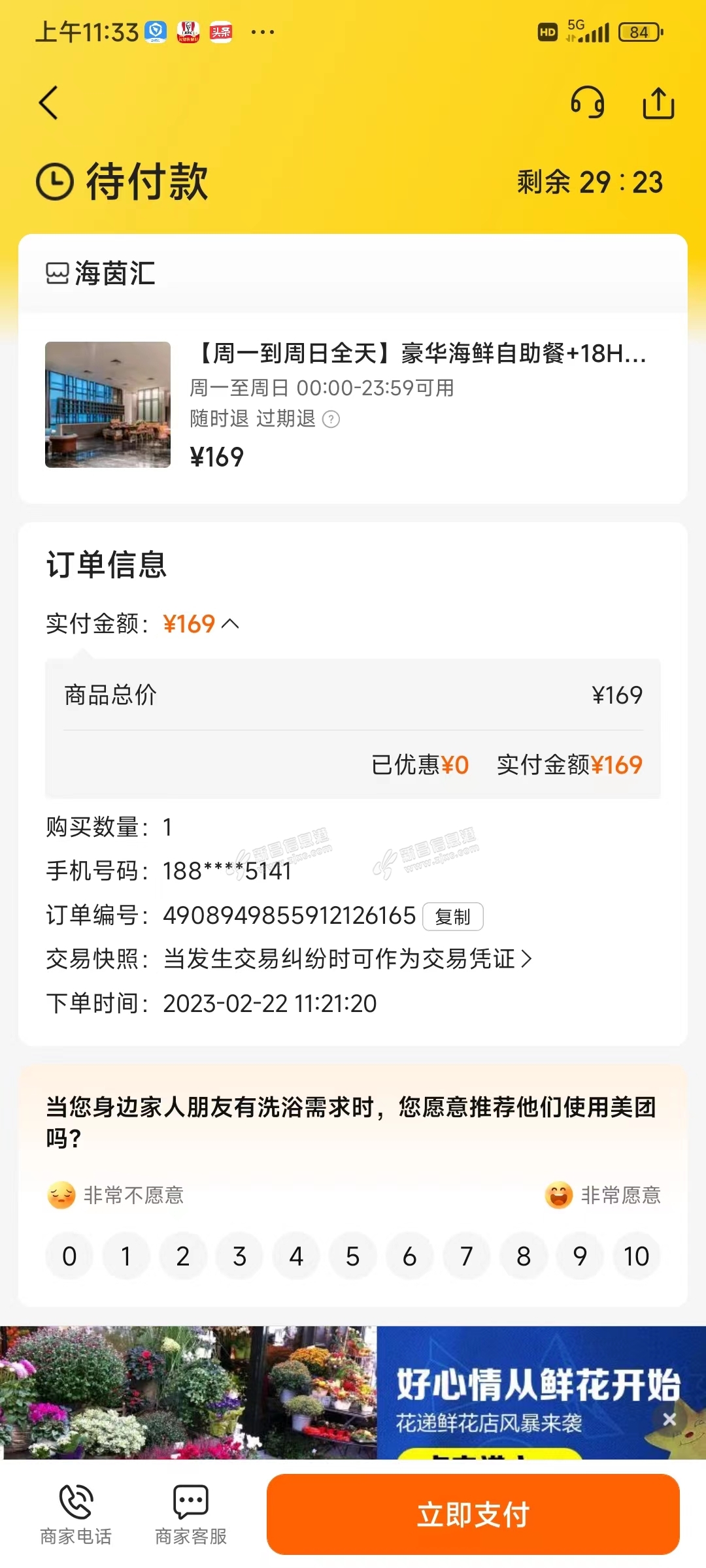706x1568 pixels.
Task: Show the 随时退 过期退 refund help
Action: tap(331, 419)
